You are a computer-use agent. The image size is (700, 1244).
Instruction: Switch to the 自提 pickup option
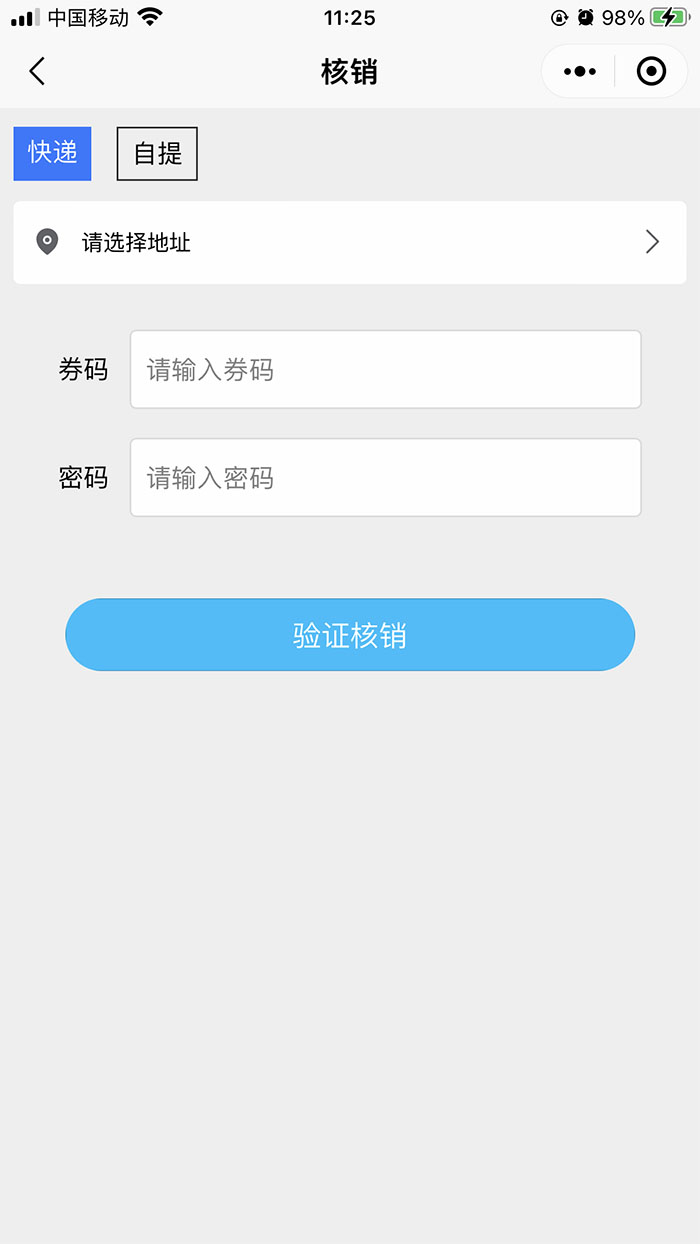(x=157, y=153)
